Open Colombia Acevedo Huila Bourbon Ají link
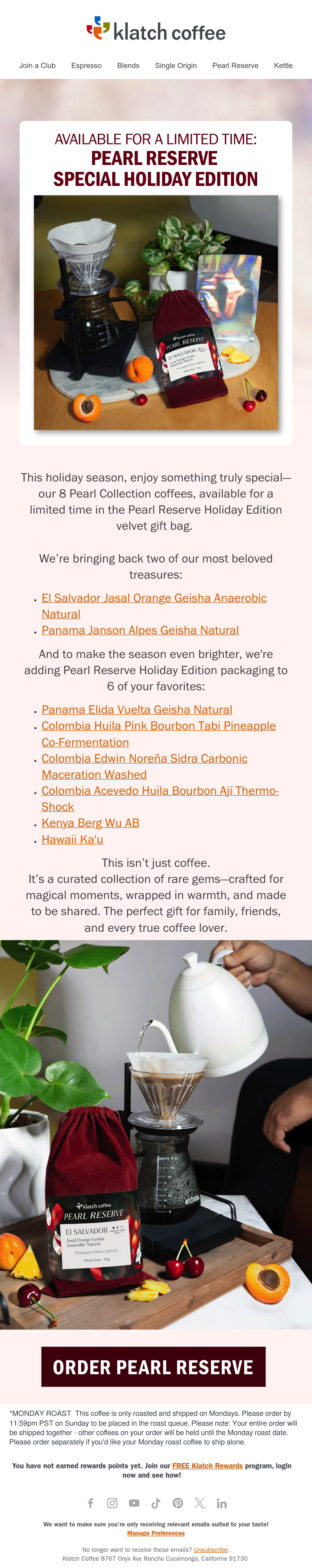This screenshot has width=312, height=1568. [160, 799]
